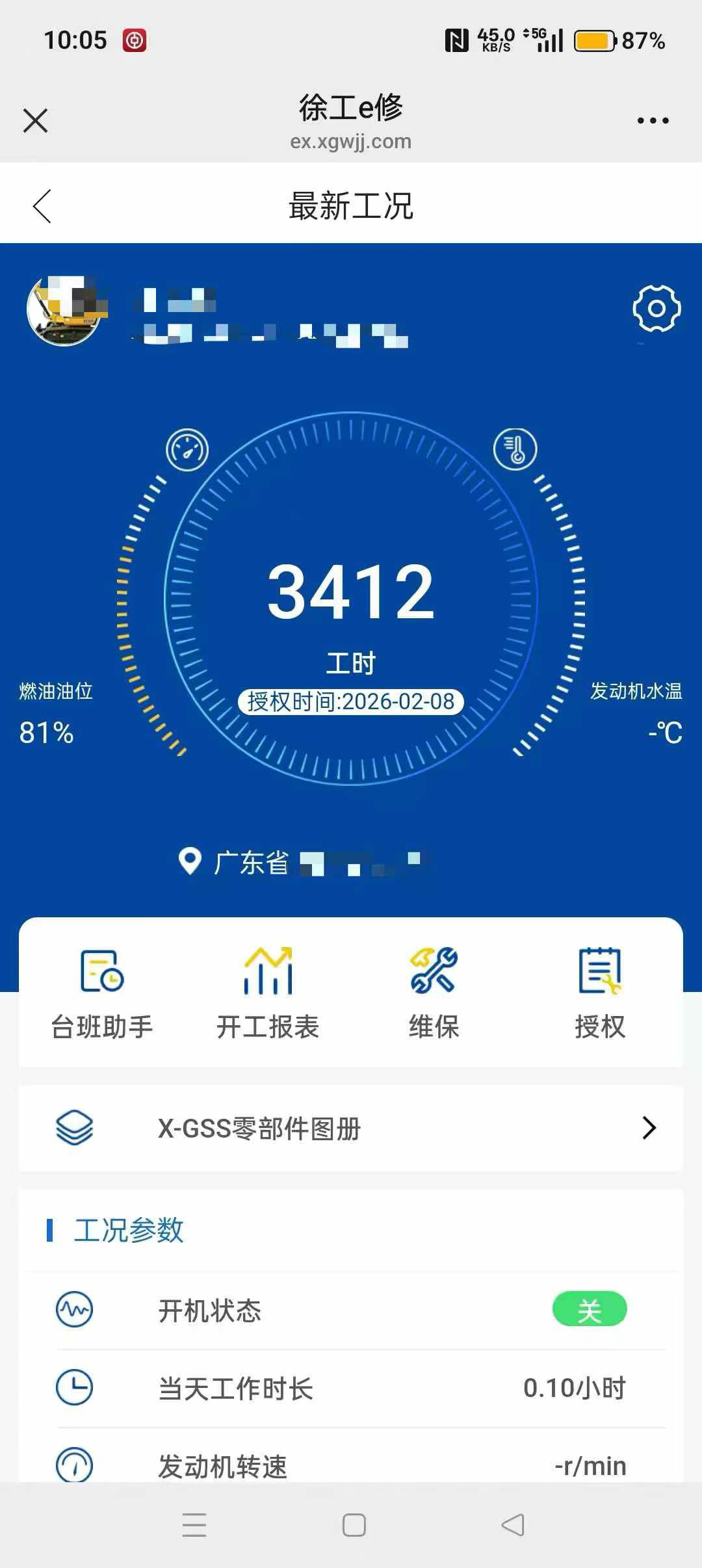Click the waveform icon beside 开机状态
This screenshot has width=702, height=1568.
[75, 1308]
